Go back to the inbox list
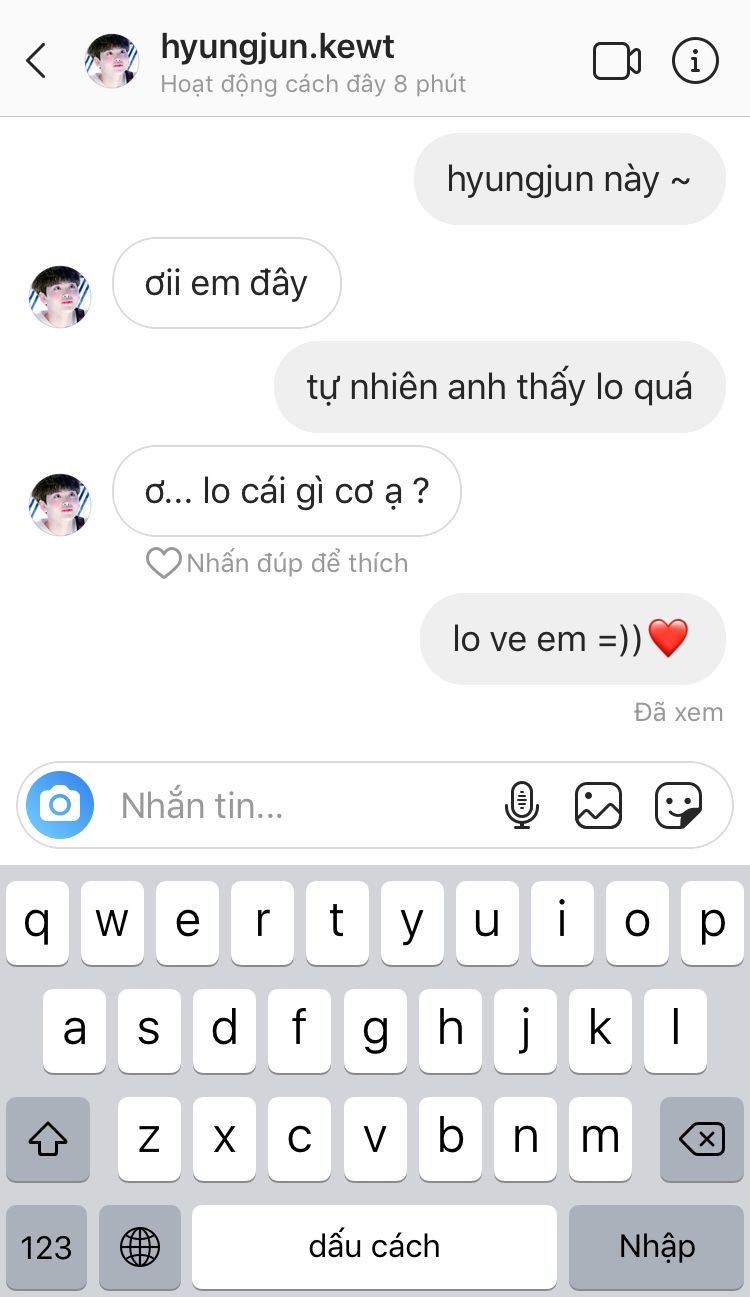750x1297 pixels. tap(36, 62)
